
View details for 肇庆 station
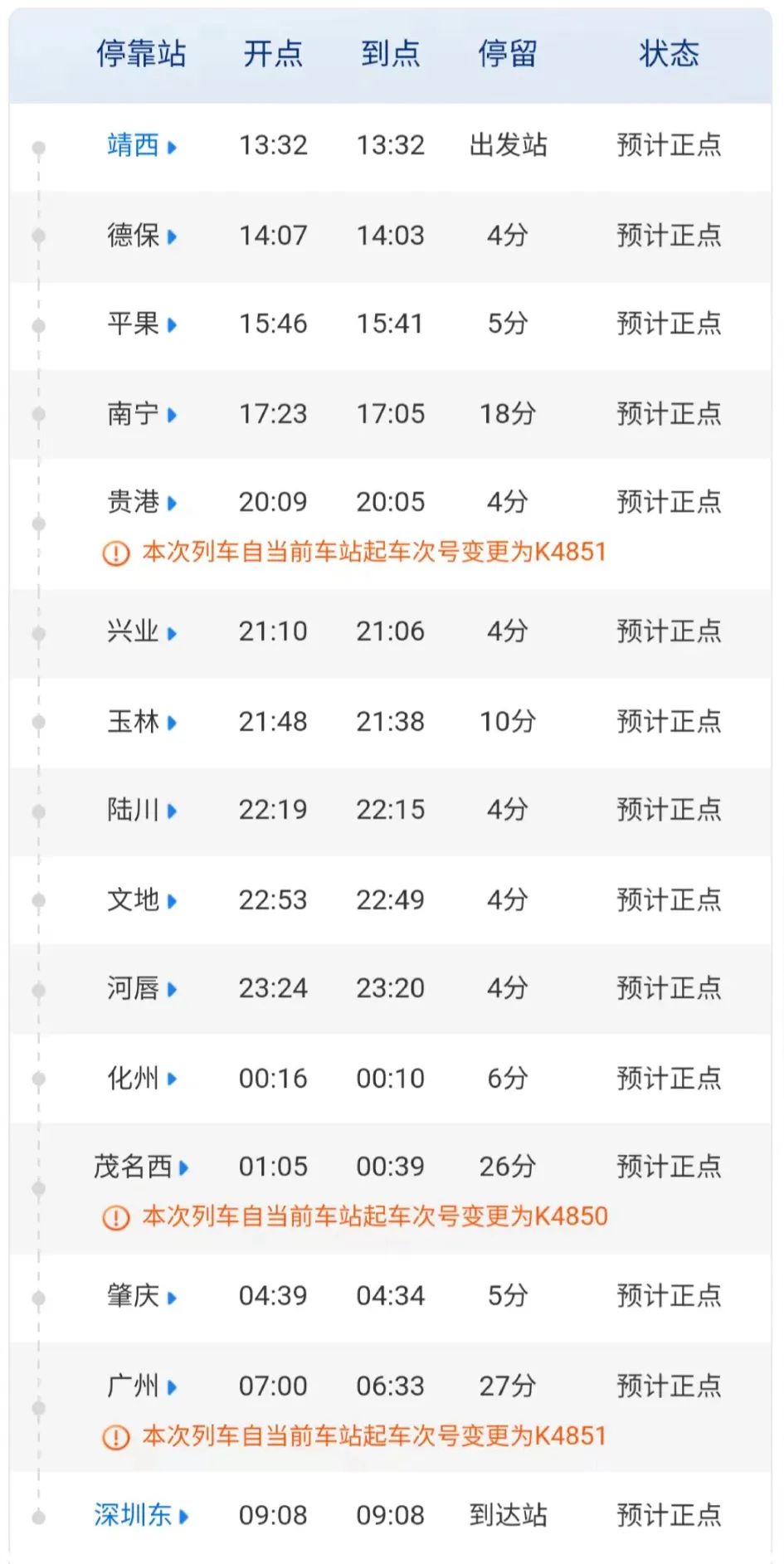click(x=142, y=1296)
